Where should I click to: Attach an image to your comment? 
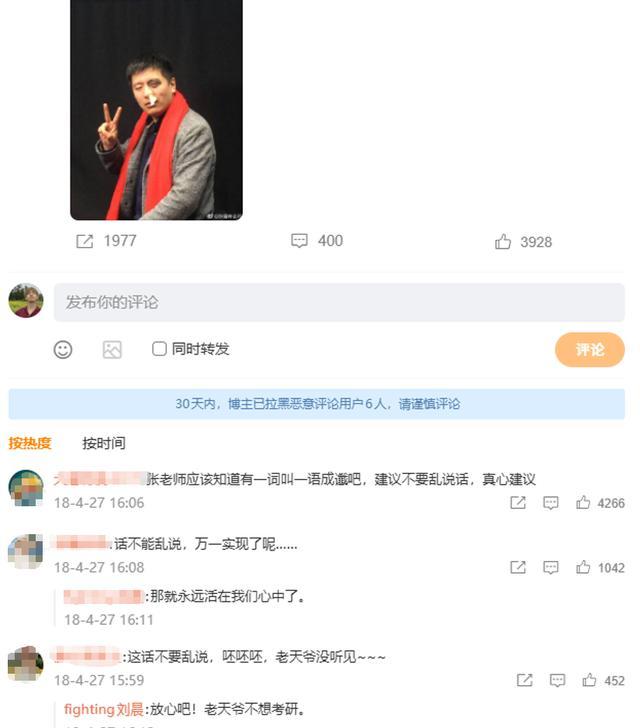[x=112, y=350]
